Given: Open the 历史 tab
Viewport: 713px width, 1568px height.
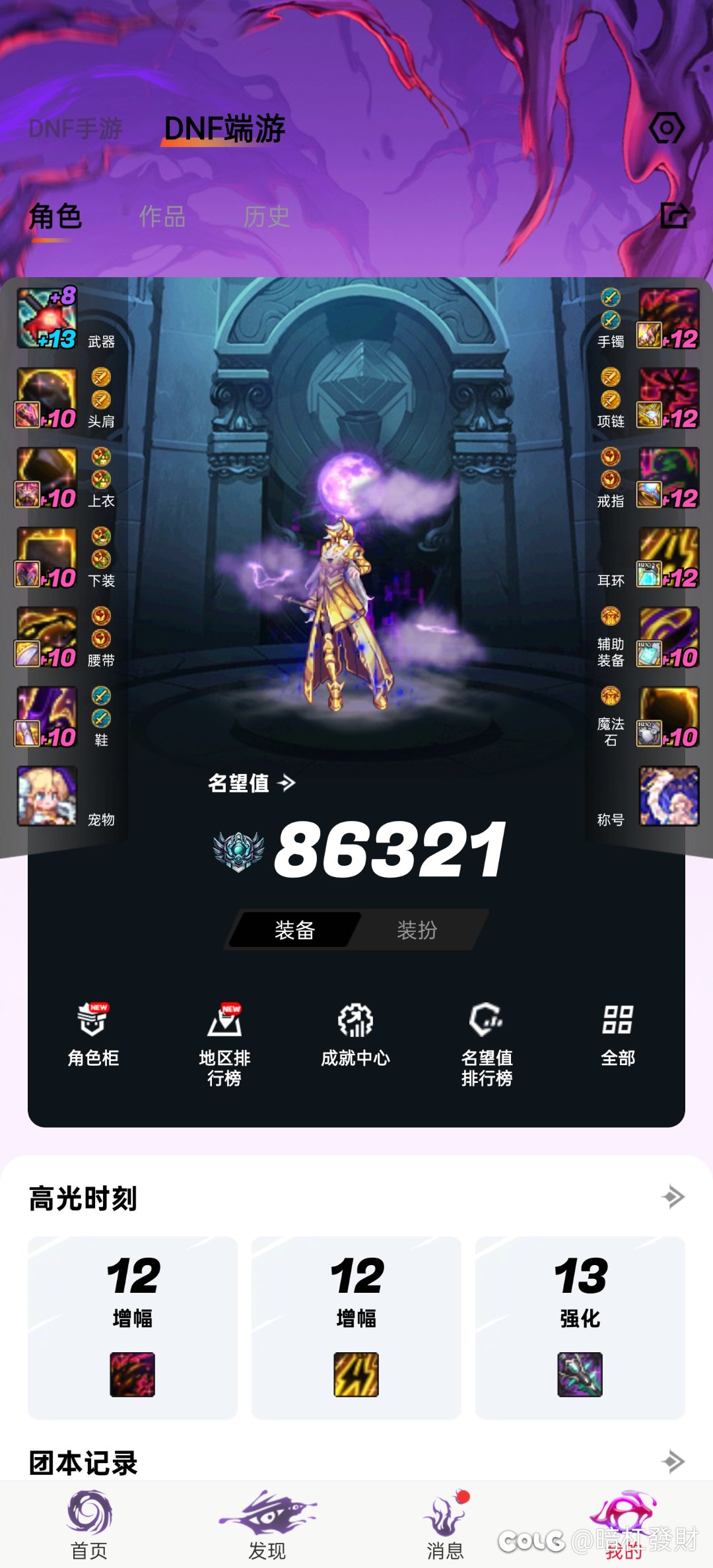Looking at the screenshot, I should pos(266,216).
